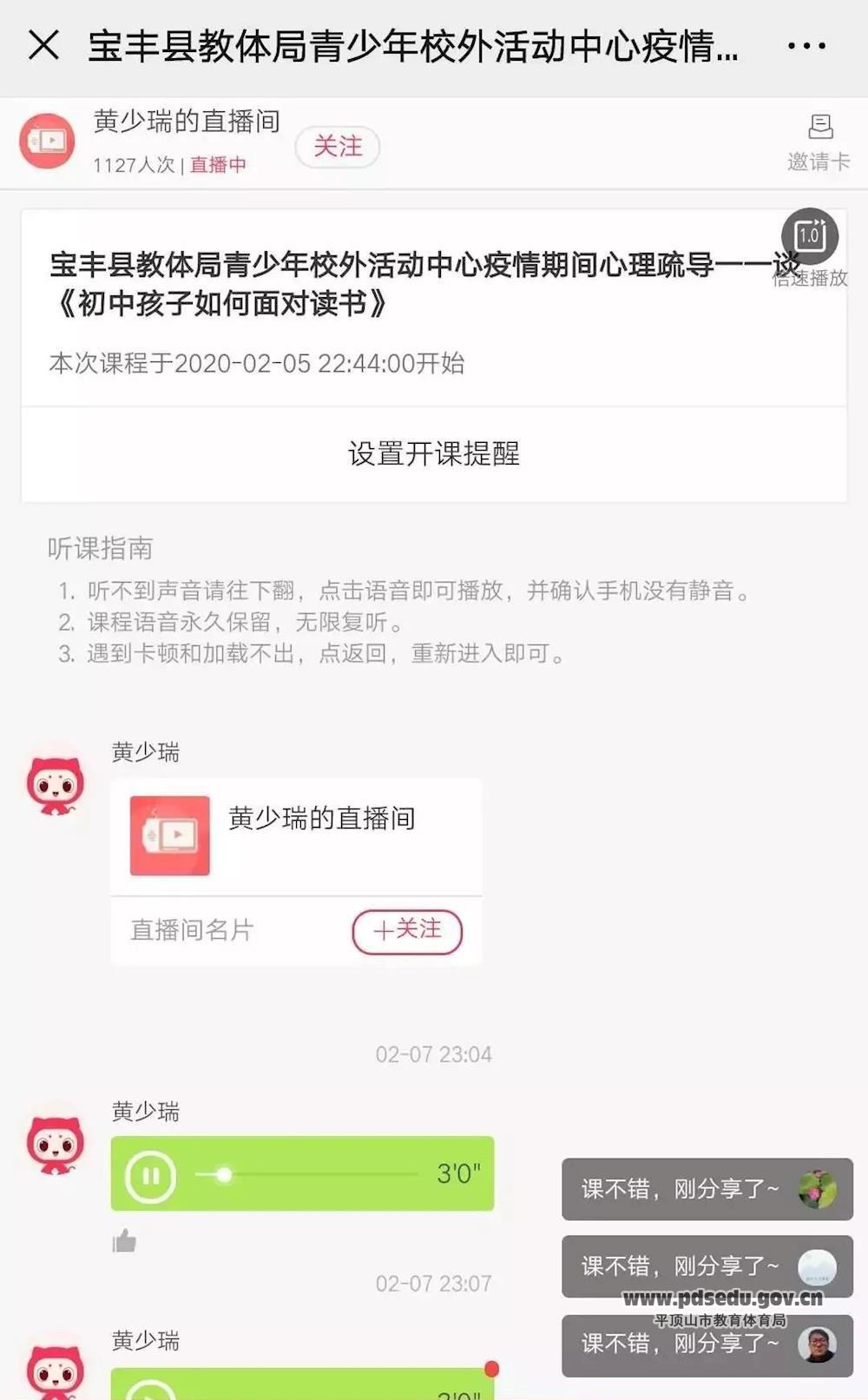This screenshot has height=1400, width=868.
Task: Open the 黄少瑞的直播间 name card
Action: [x=296, y=836]
